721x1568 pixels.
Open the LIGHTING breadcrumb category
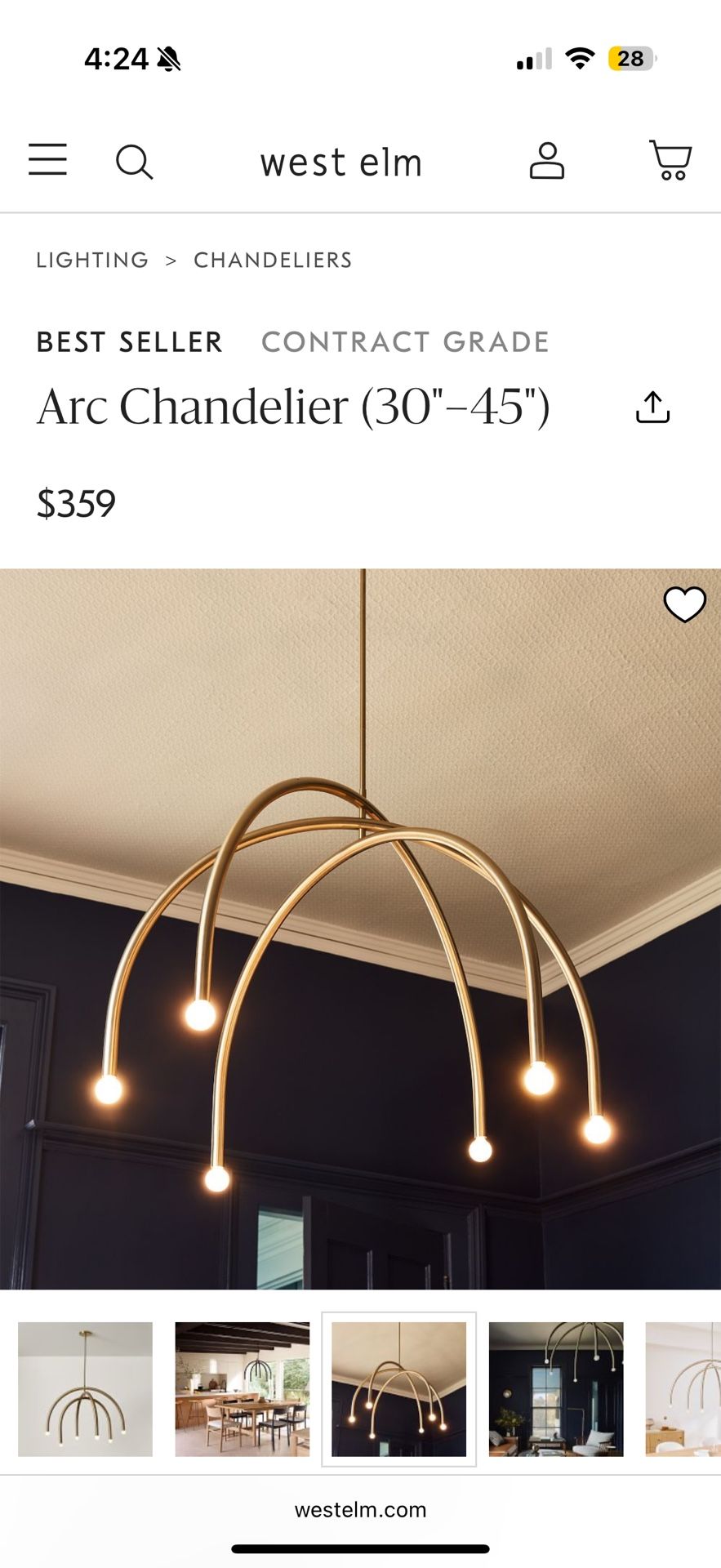[x=92, y=260]
